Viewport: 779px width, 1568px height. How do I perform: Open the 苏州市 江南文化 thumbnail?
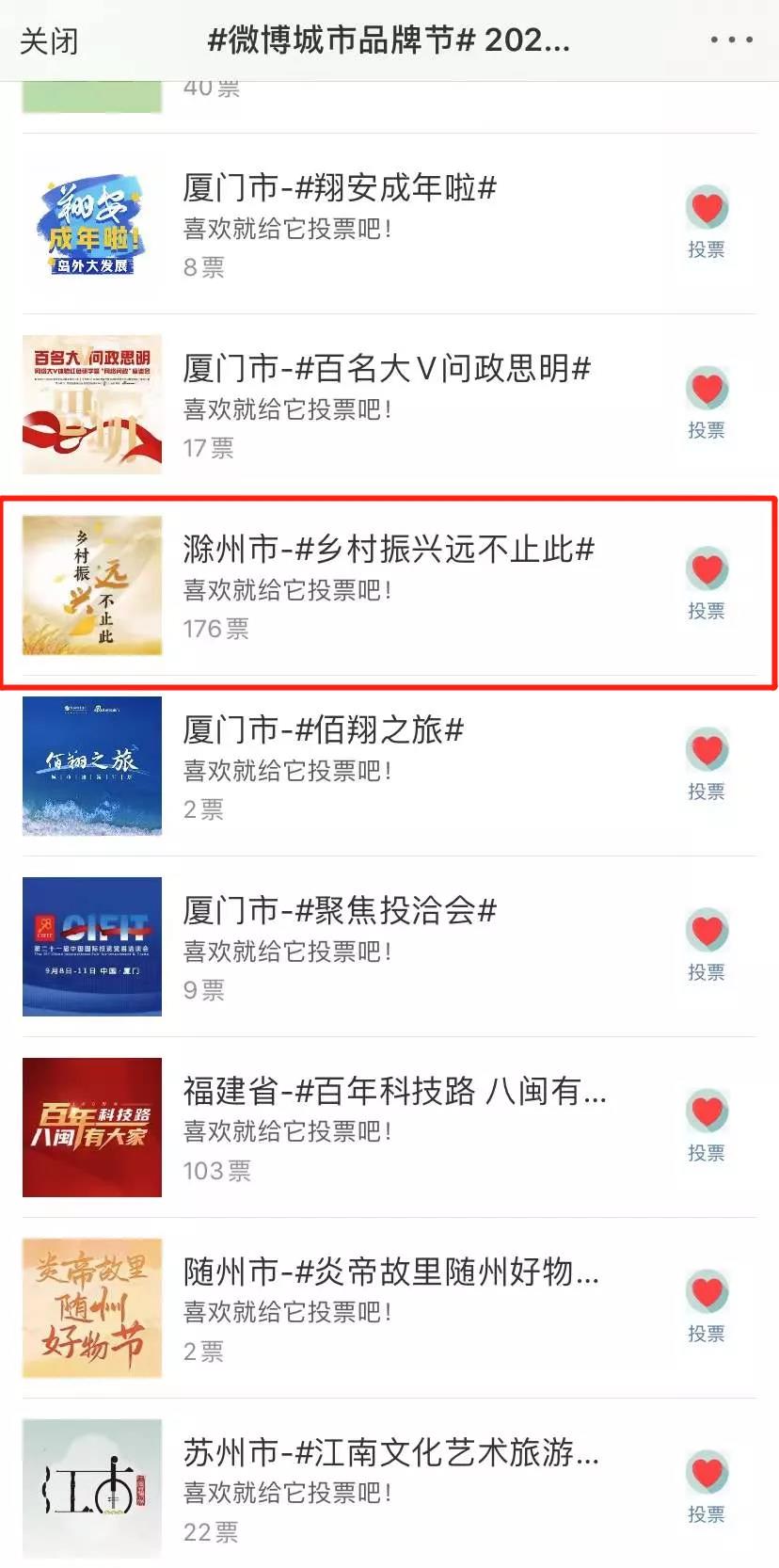(92, 1489)
